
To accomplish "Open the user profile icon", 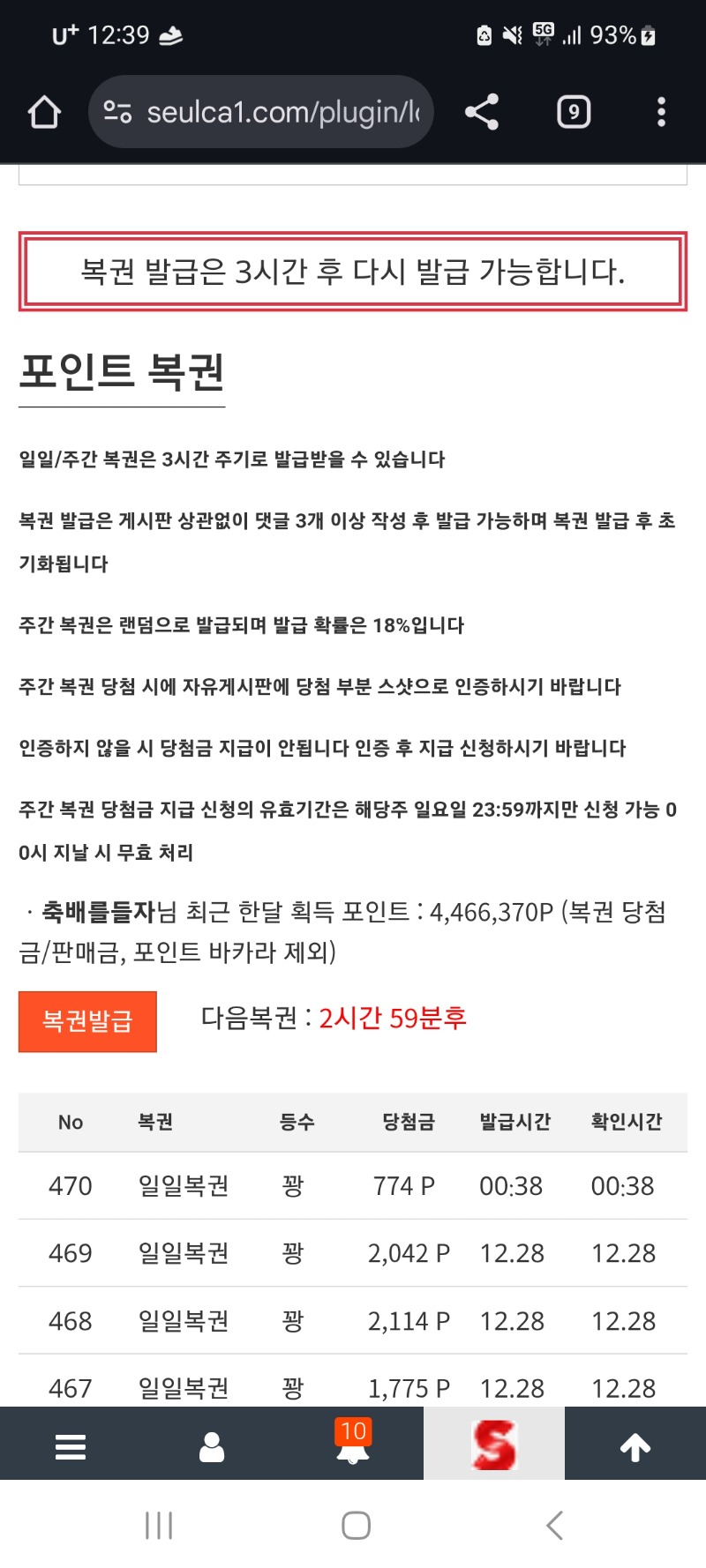I will click(x=212, y=1446).
